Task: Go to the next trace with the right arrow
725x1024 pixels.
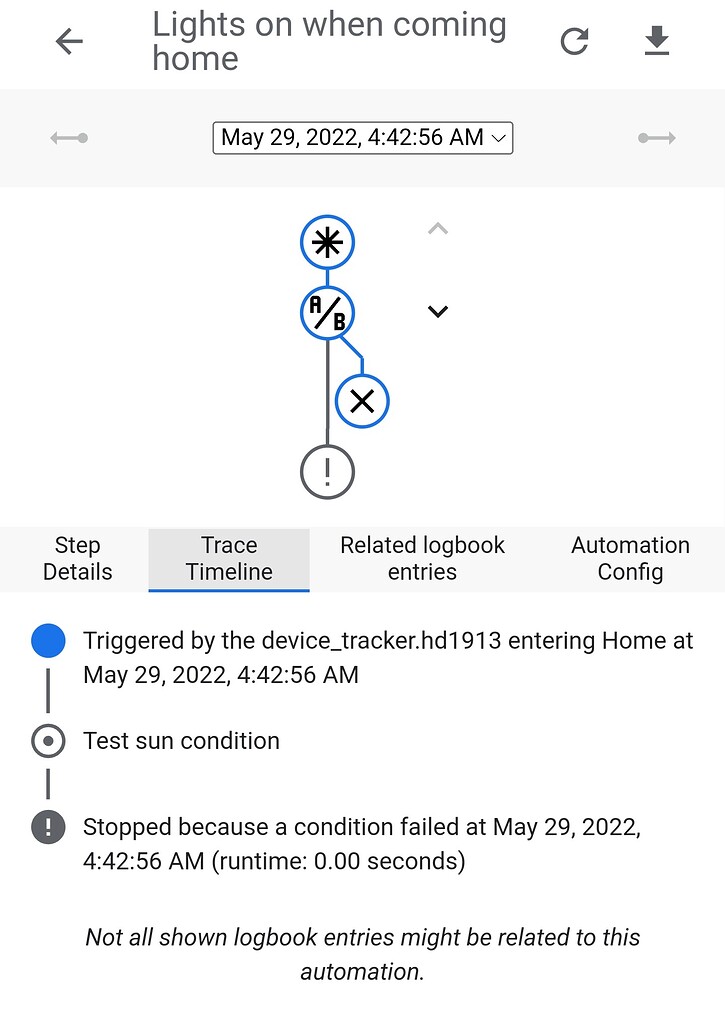Action: pos(657,137)
